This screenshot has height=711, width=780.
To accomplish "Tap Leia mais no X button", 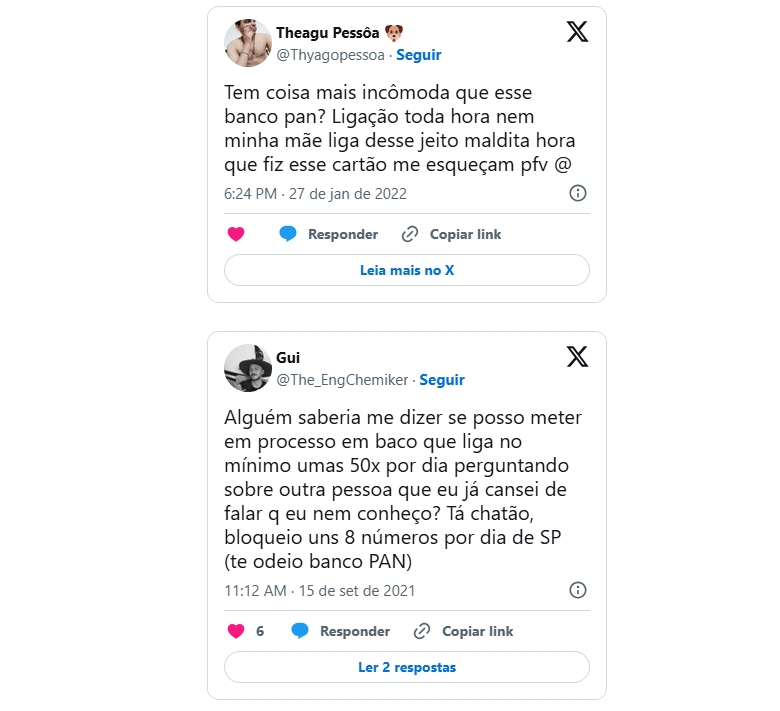I will click(407, 270).
